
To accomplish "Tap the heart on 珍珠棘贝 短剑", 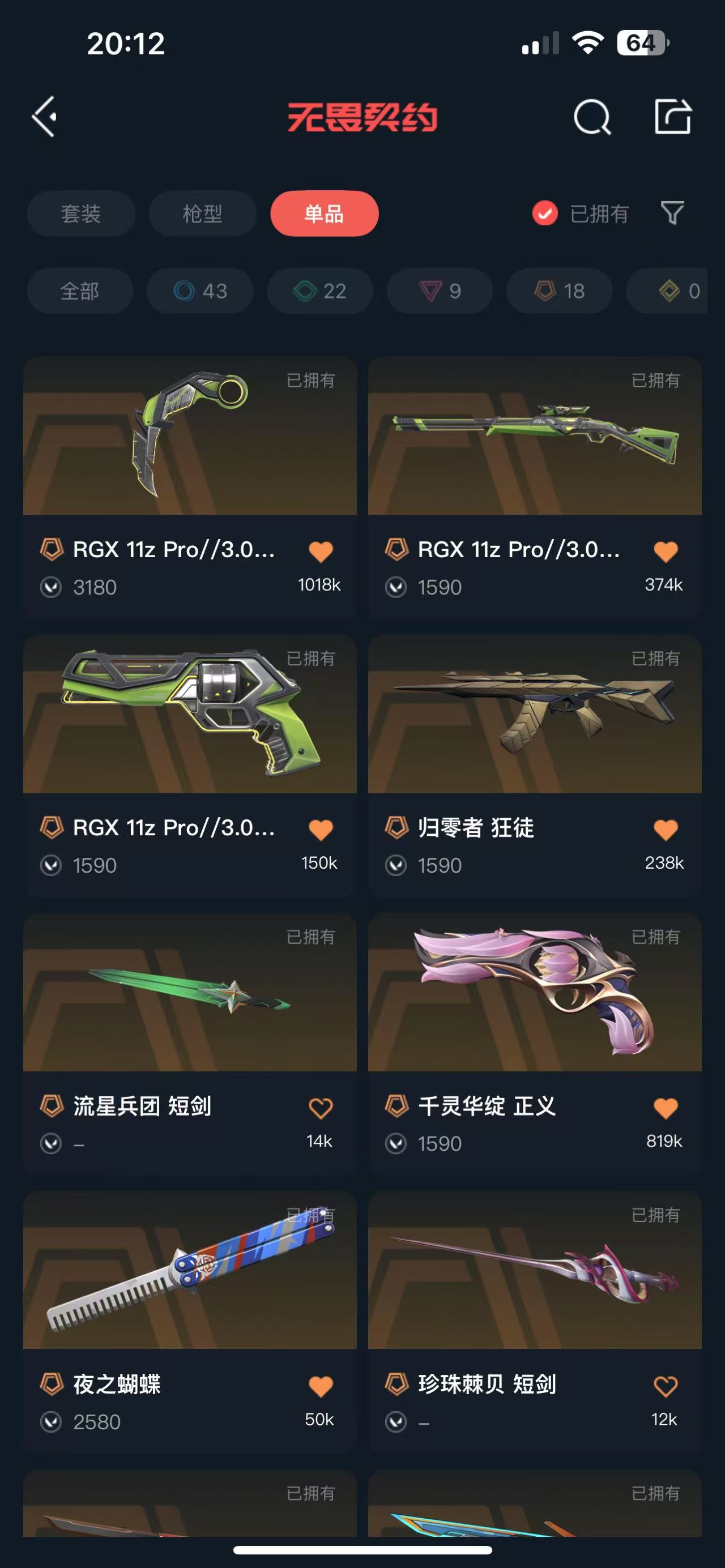I will pyautogui.click(x=666, y=1387).
